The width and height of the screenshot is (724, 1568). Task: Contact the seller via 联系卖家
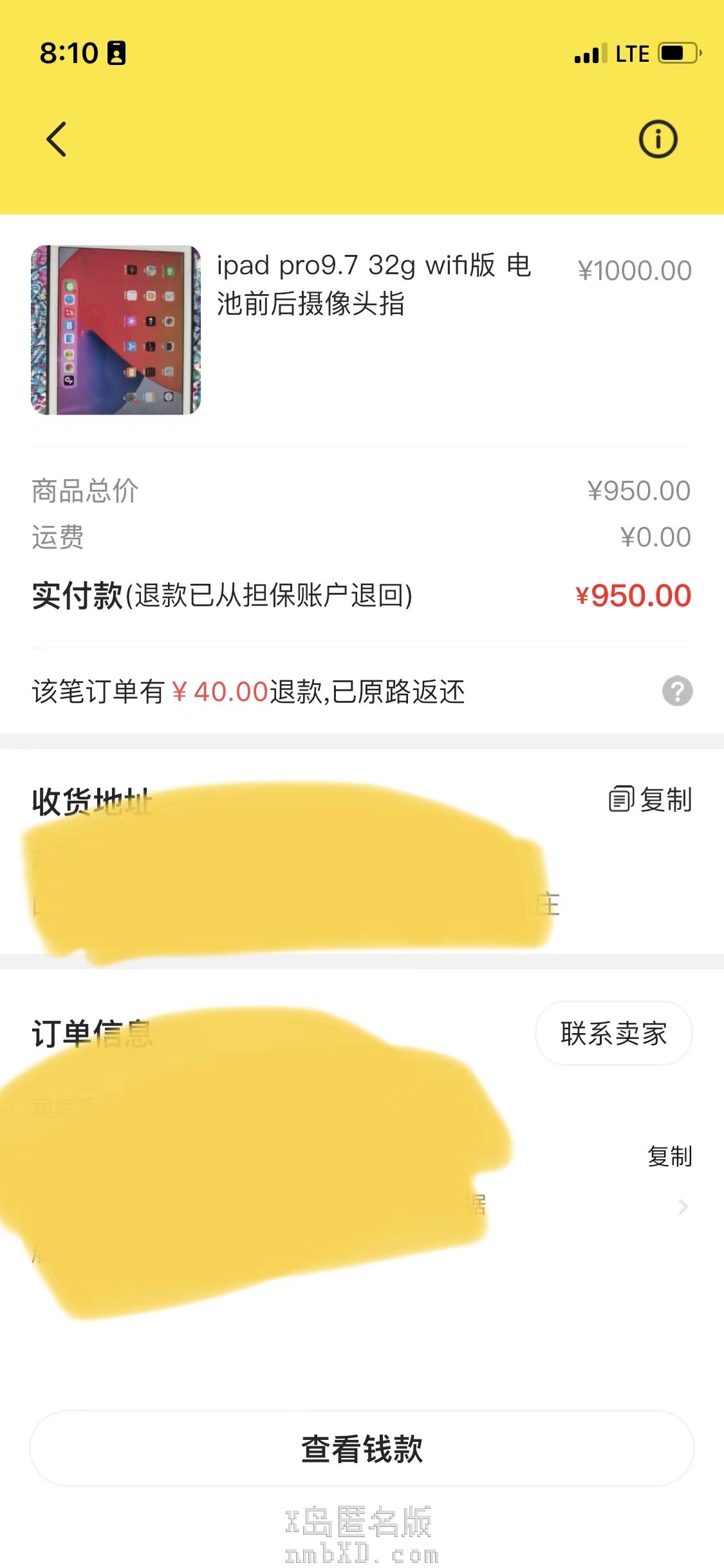pos(613,1033)
